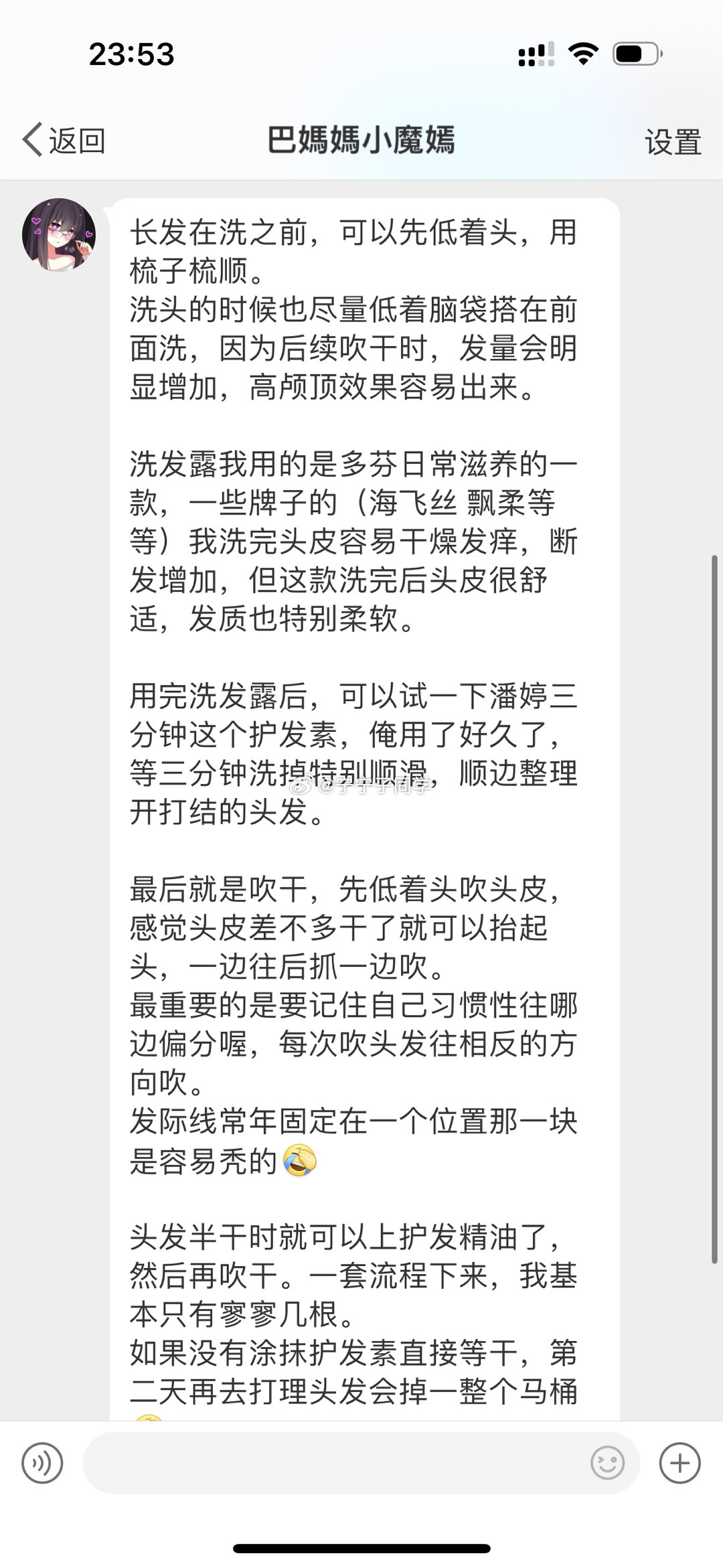723x1568 pixels.
Task: Open the sender's profile avatar
Action: point(59,235)
